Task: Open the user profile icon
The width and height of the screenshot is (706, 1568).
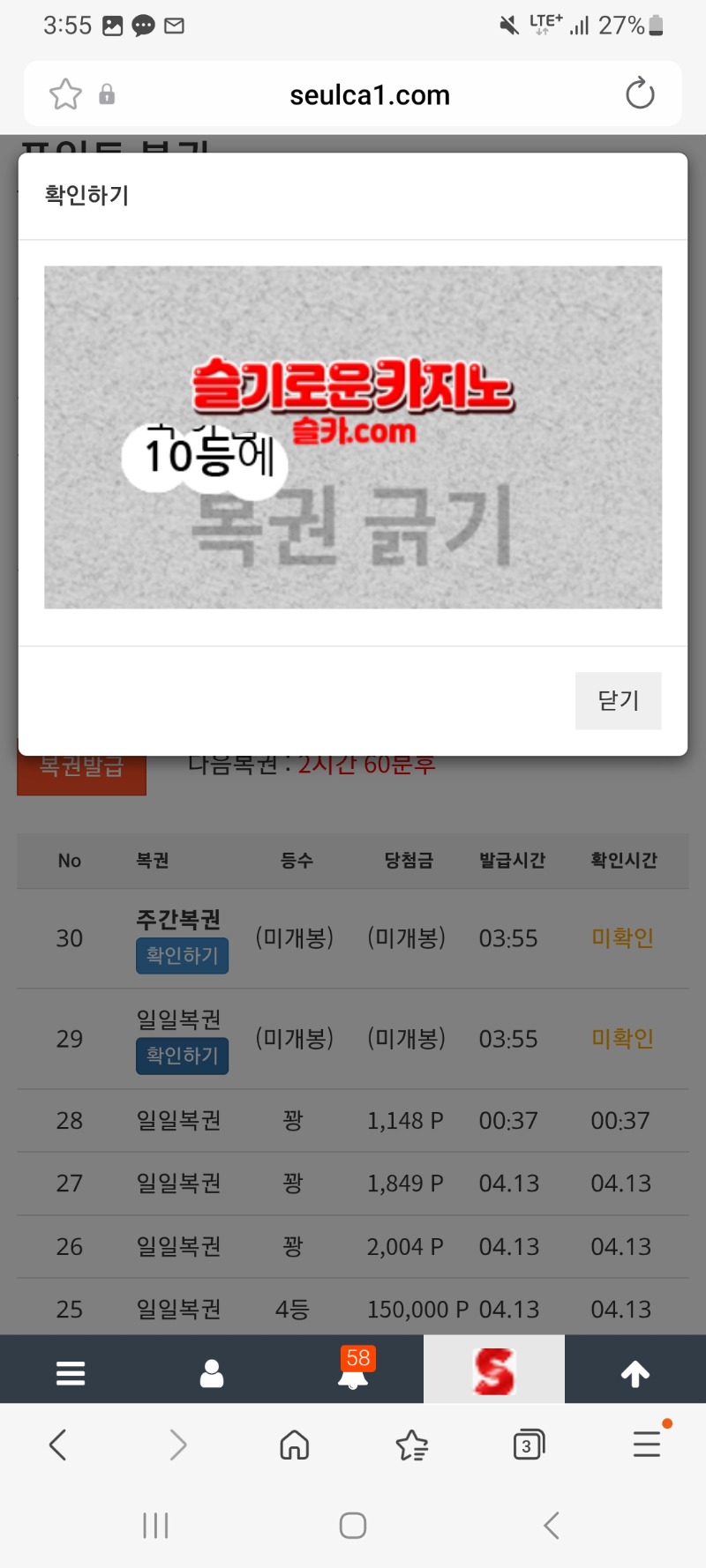Action: (212, 1372)
